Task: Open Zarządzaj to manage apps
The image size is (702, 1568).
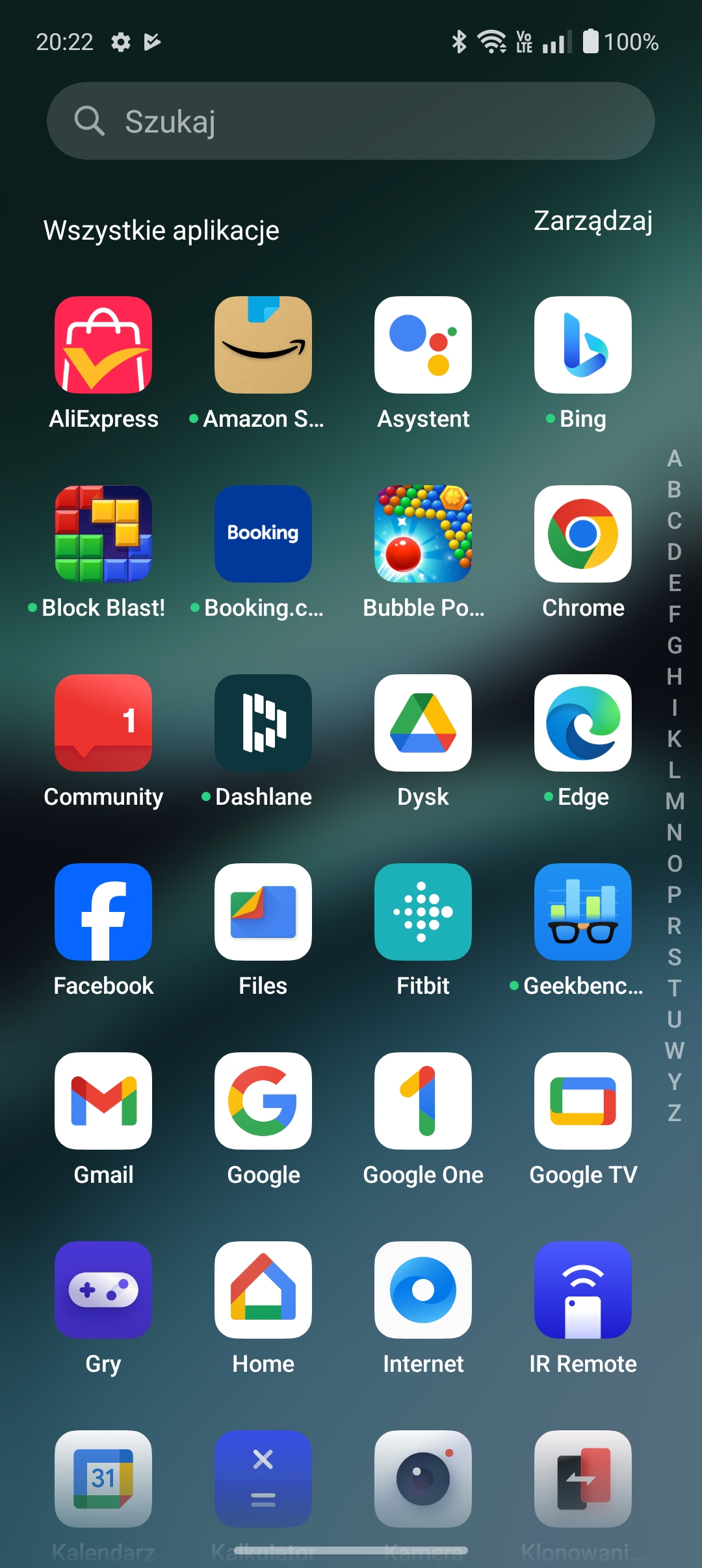Action: tap(593, 221)
